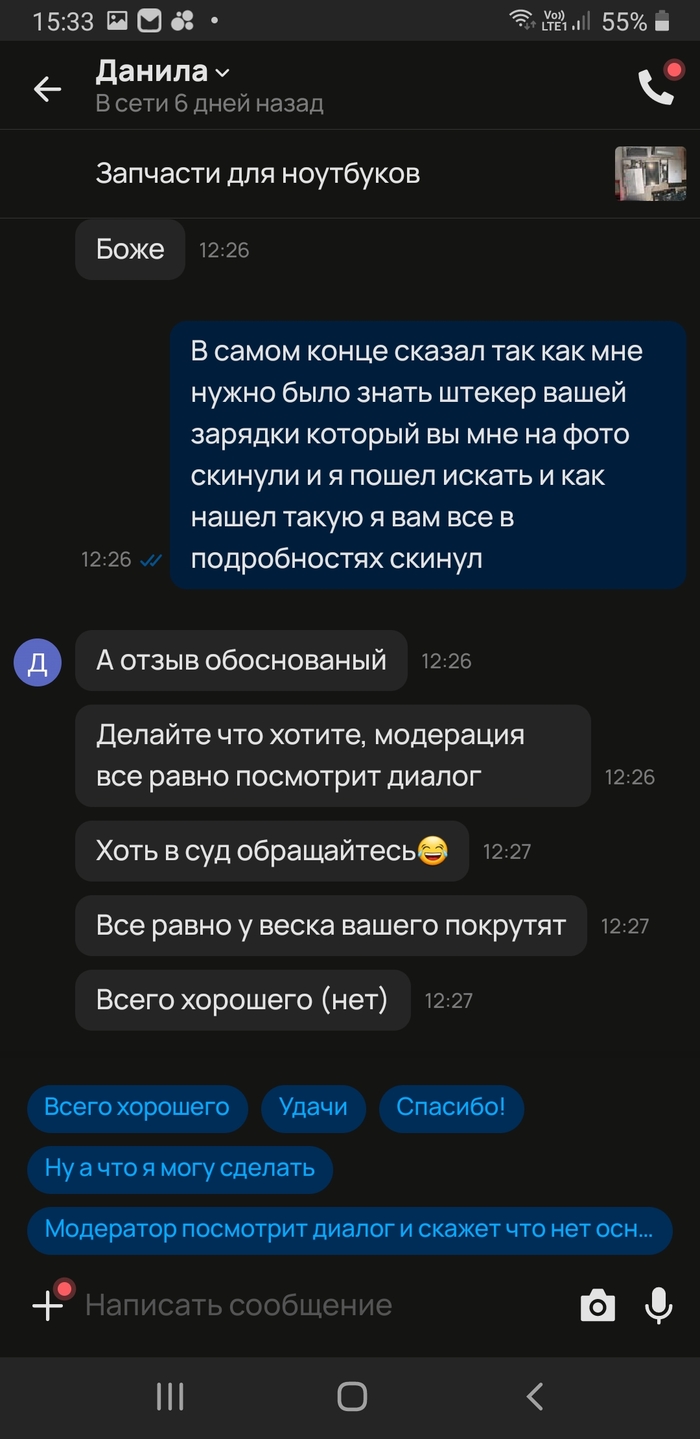Open the plus attachment menu
The width and height of the screenshot is (700, 1439).
48,1305
